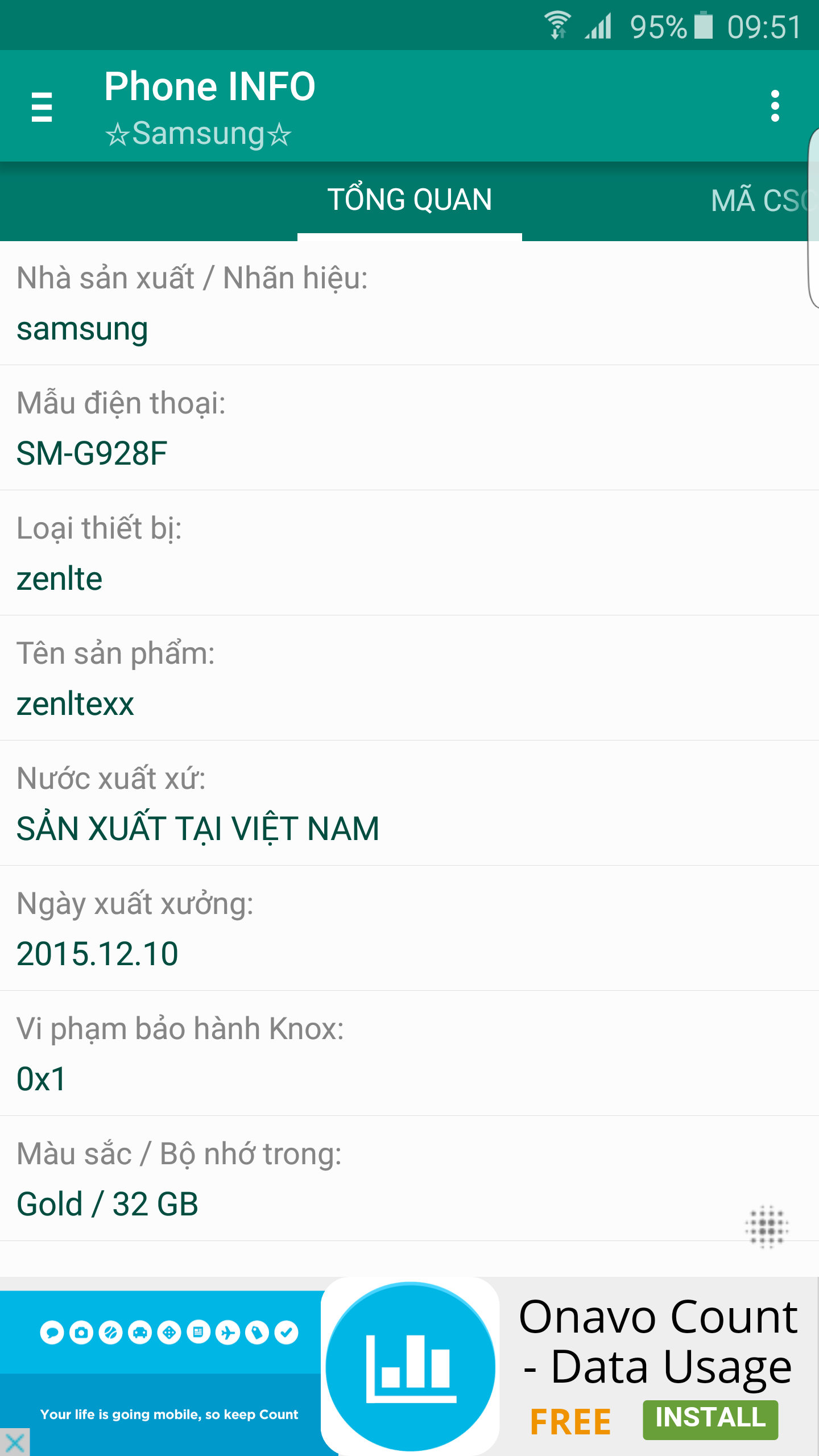Dismiss the ad banner with X

(15, 1442)
